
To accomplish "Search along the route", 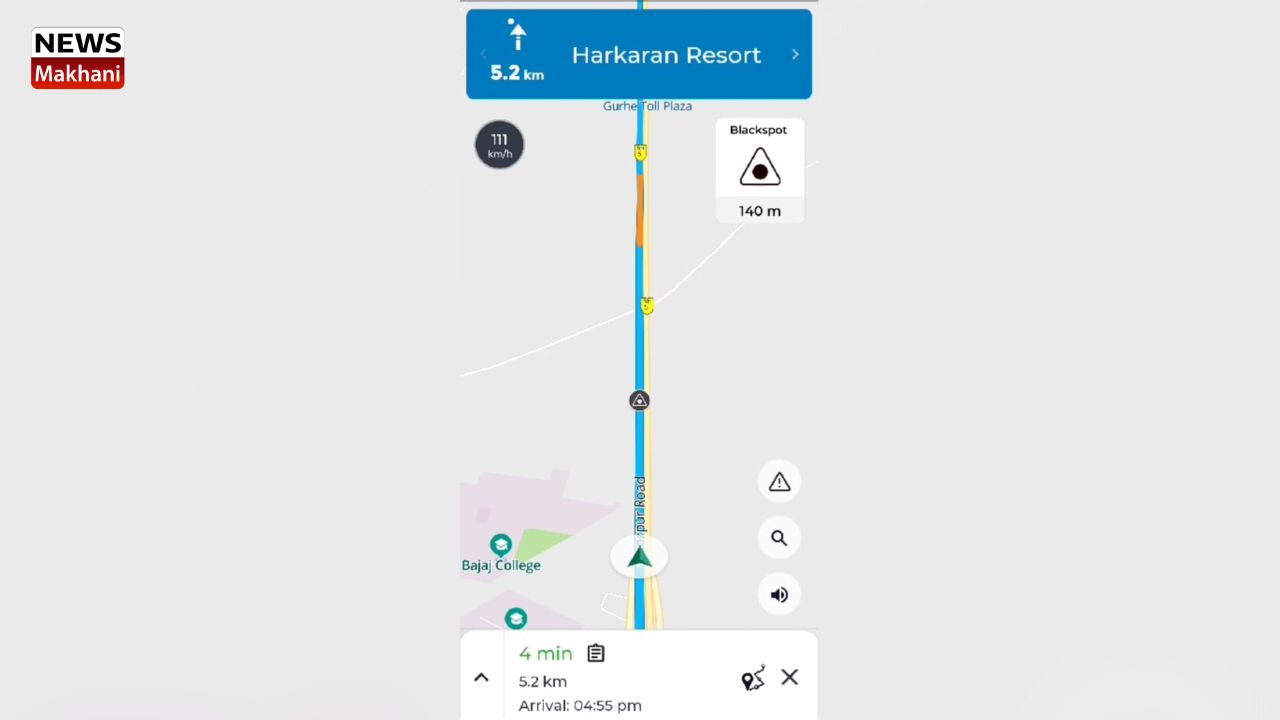I will (779, 538).
